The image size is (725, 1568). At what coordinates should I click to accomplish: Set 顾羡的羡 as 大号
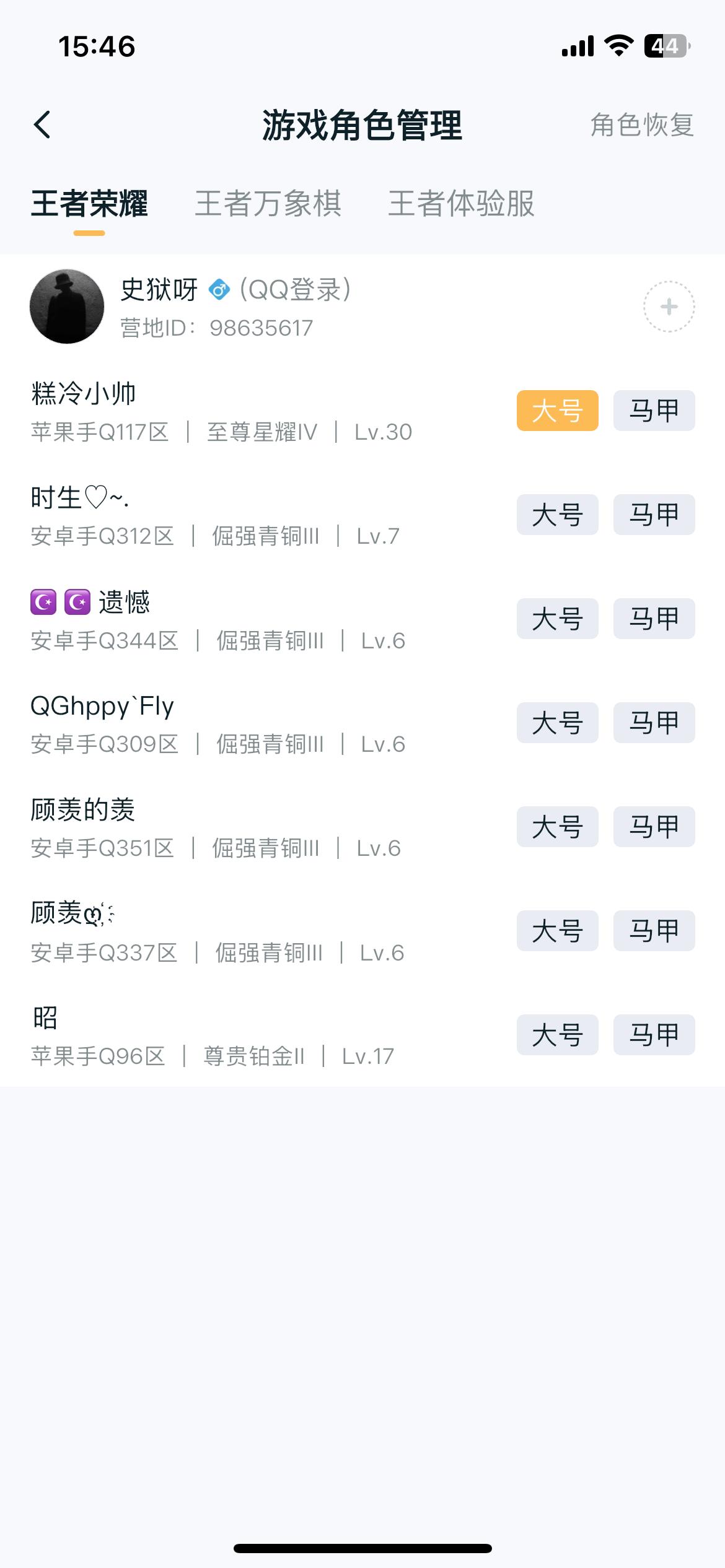pyautogui.click(x=556, y=827)
